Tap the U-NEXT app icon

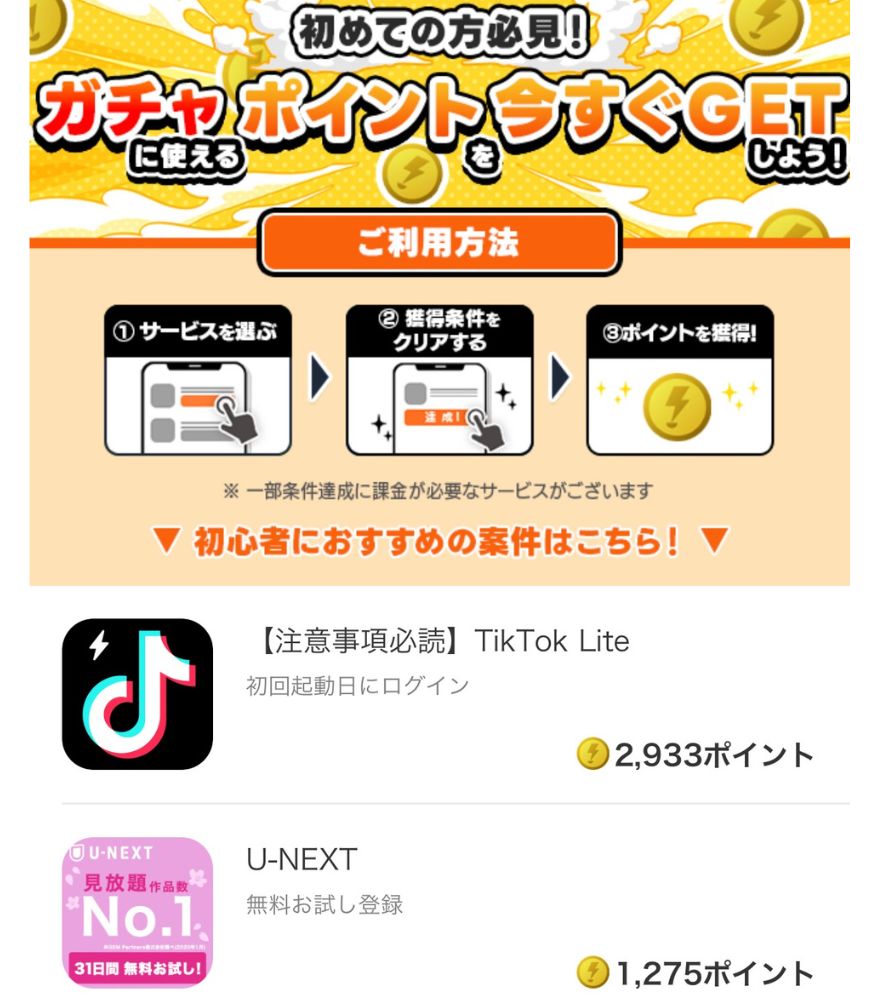[137, 910]
